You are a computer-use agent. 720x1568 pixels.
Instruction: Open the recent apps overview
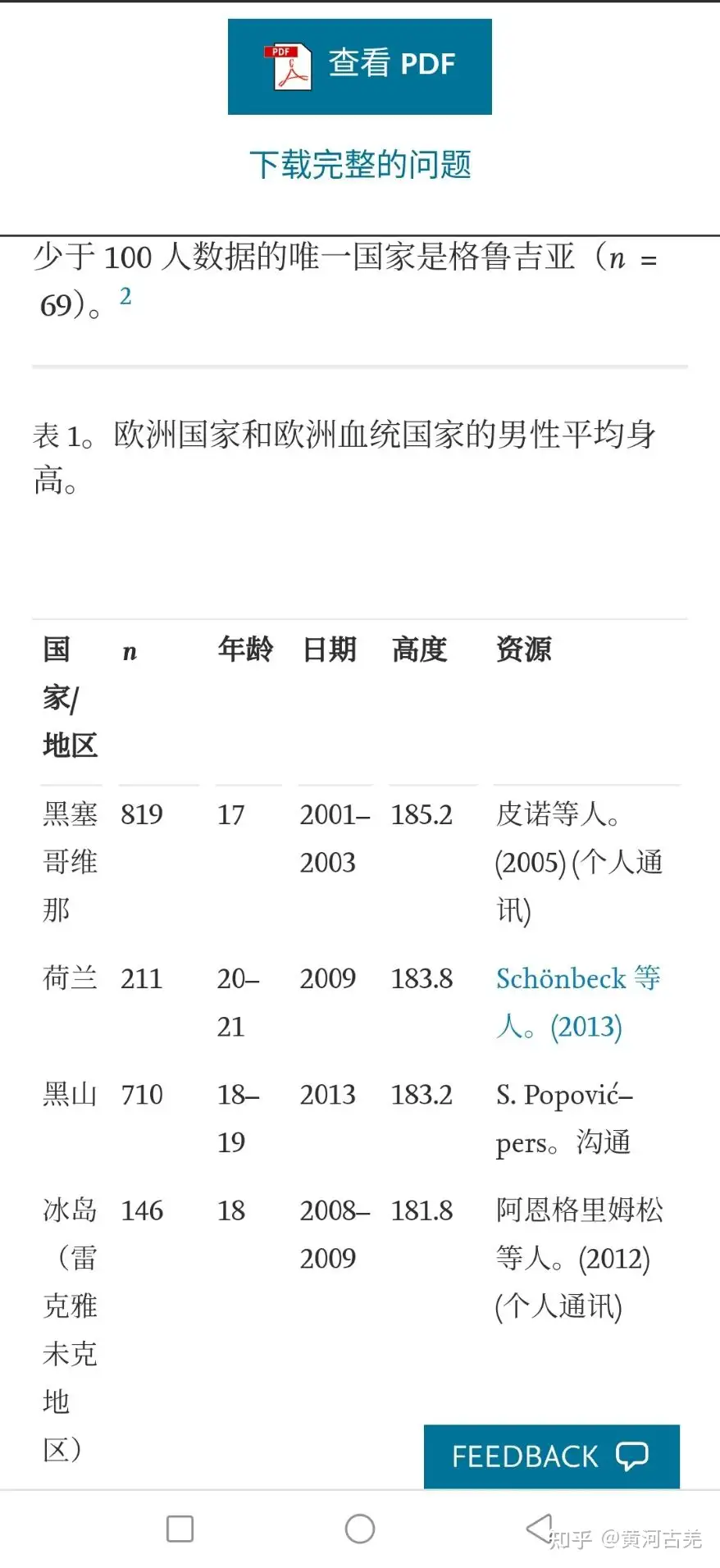(x=180, y=1528)
